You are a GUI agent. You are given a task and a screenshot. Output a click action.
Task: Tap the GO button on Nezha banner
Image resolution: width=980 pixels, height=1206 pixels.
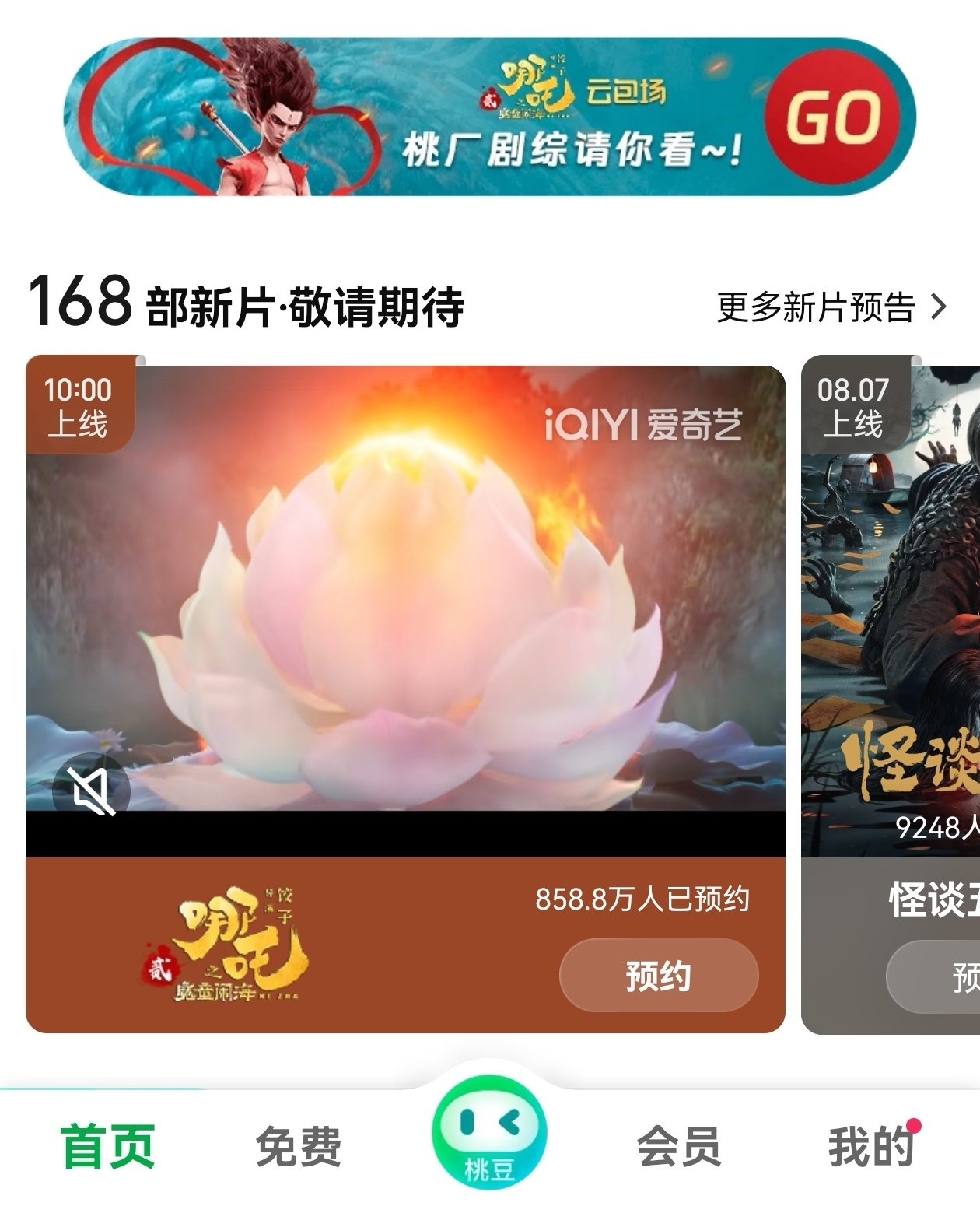pos(831,117)
